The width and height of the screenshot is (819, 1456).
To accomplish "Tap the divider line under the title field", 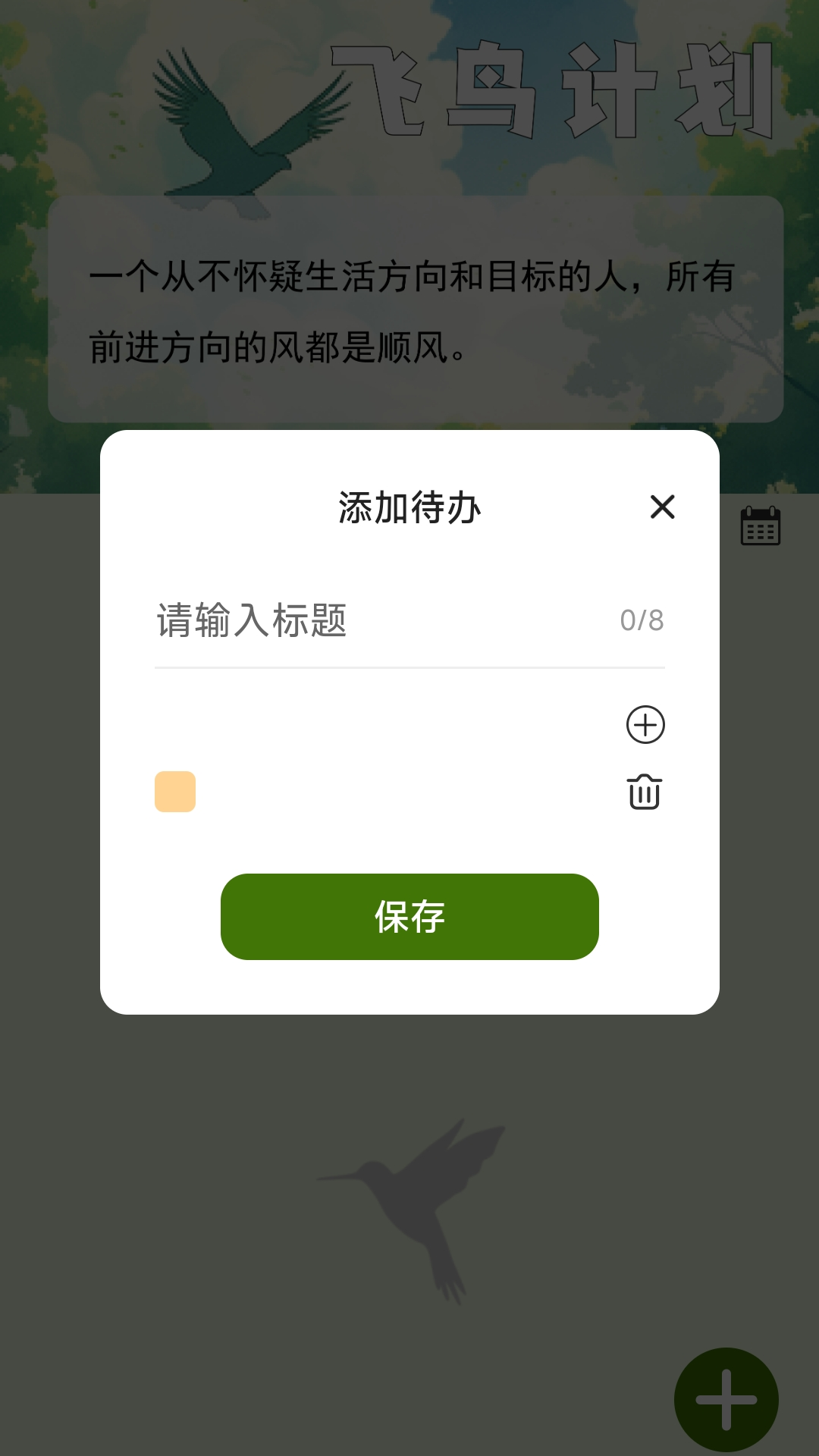I will click(x=409, y=668).
